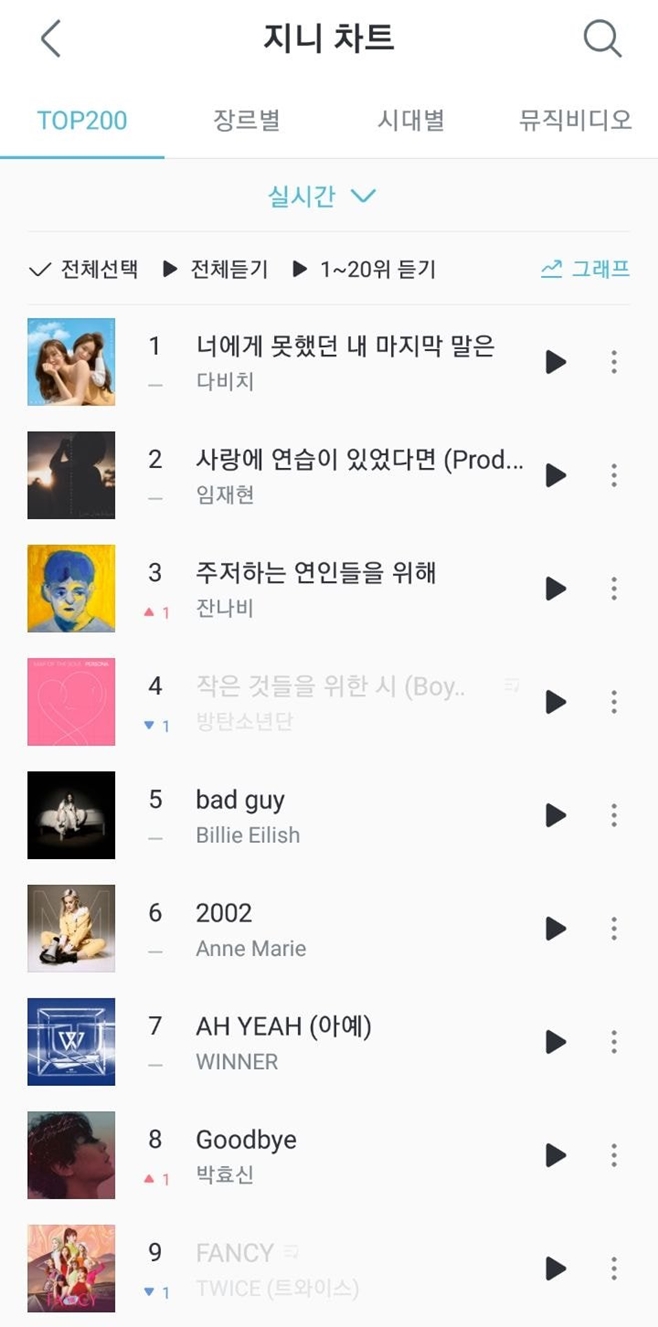Viewport: 658px width, 1327px height.
Task: Play 2002 by Anne Marie
Action: (x=556, y=929)
